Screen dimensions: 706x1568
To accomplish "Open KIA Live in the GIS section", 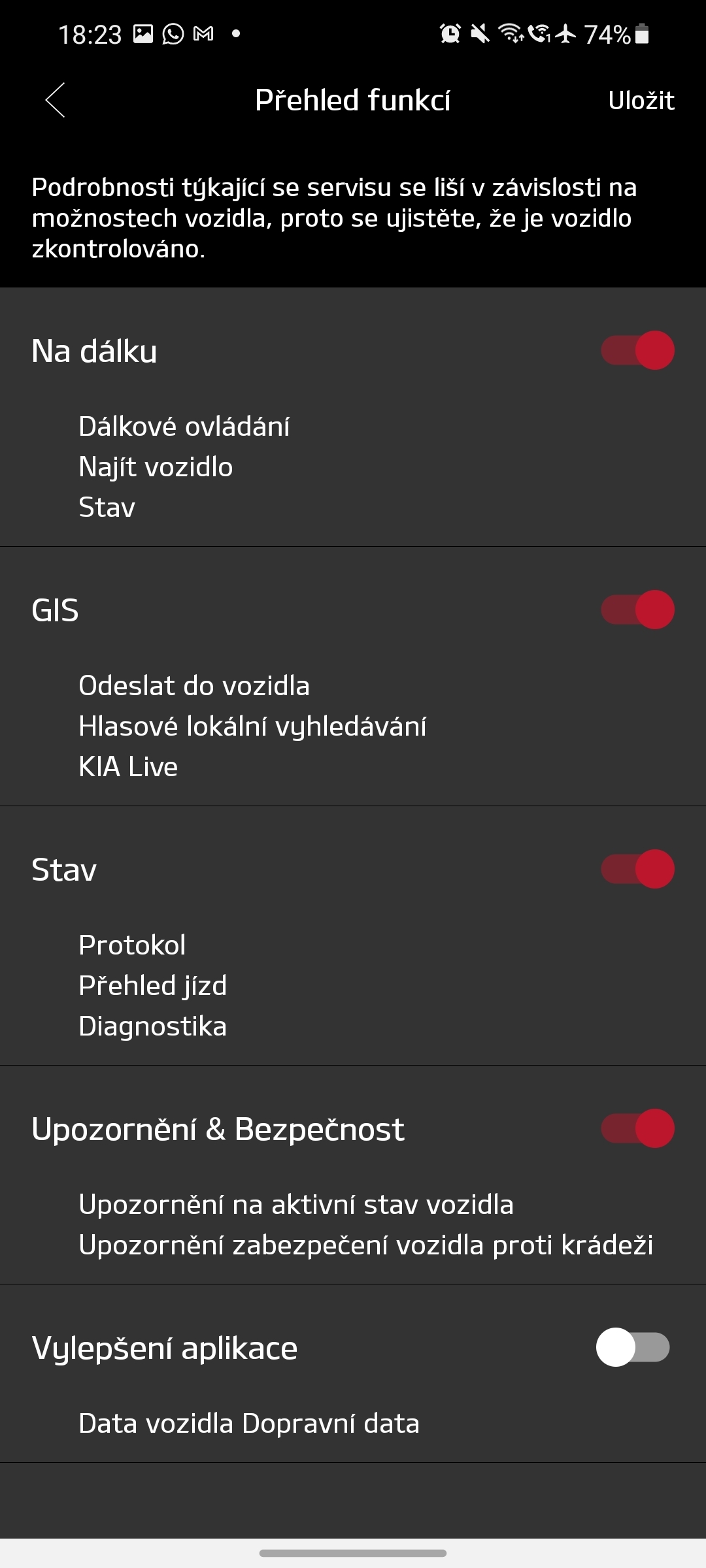I will pos(128,767).
